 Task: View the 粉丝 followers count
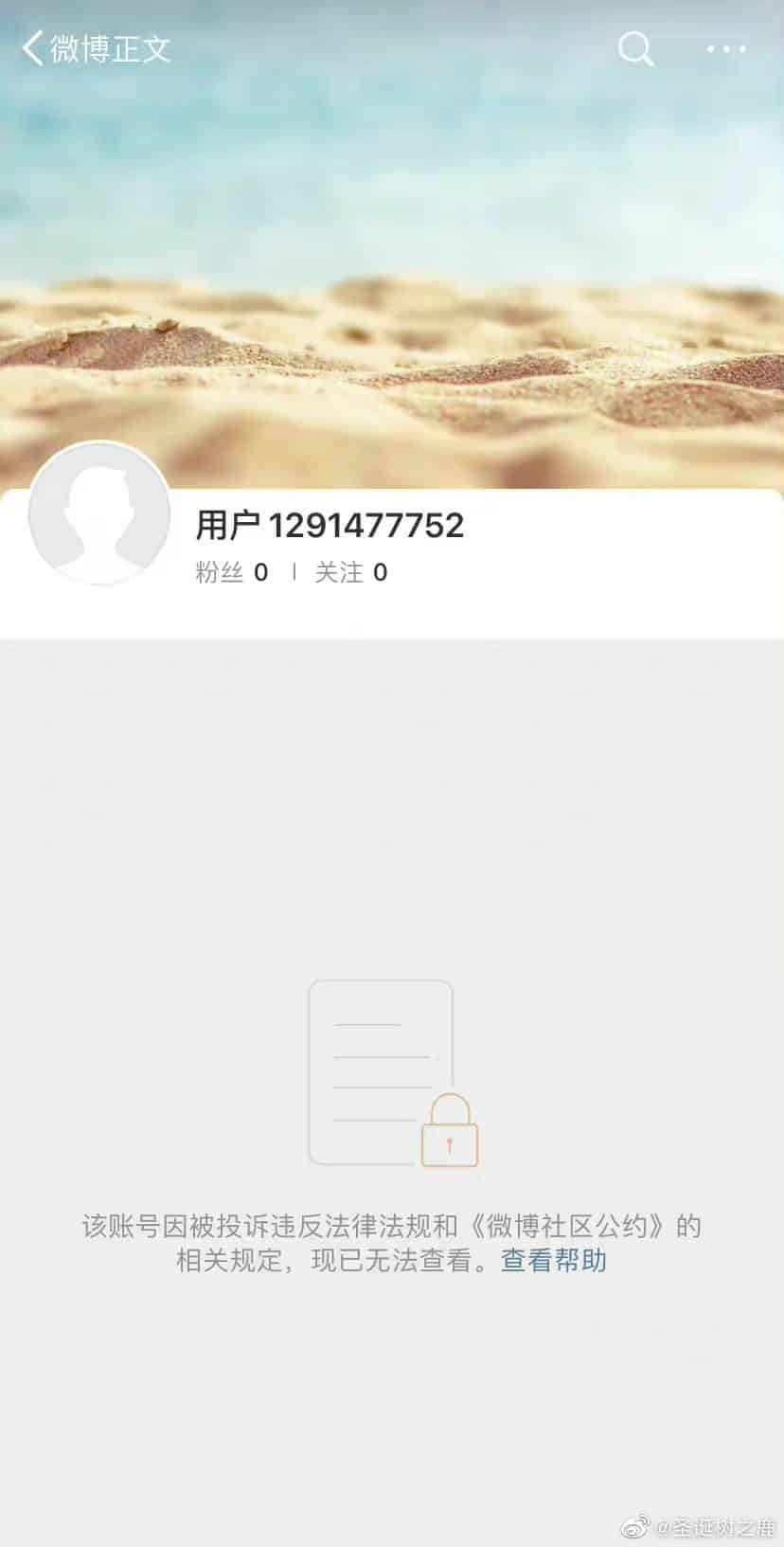point(232,572)
